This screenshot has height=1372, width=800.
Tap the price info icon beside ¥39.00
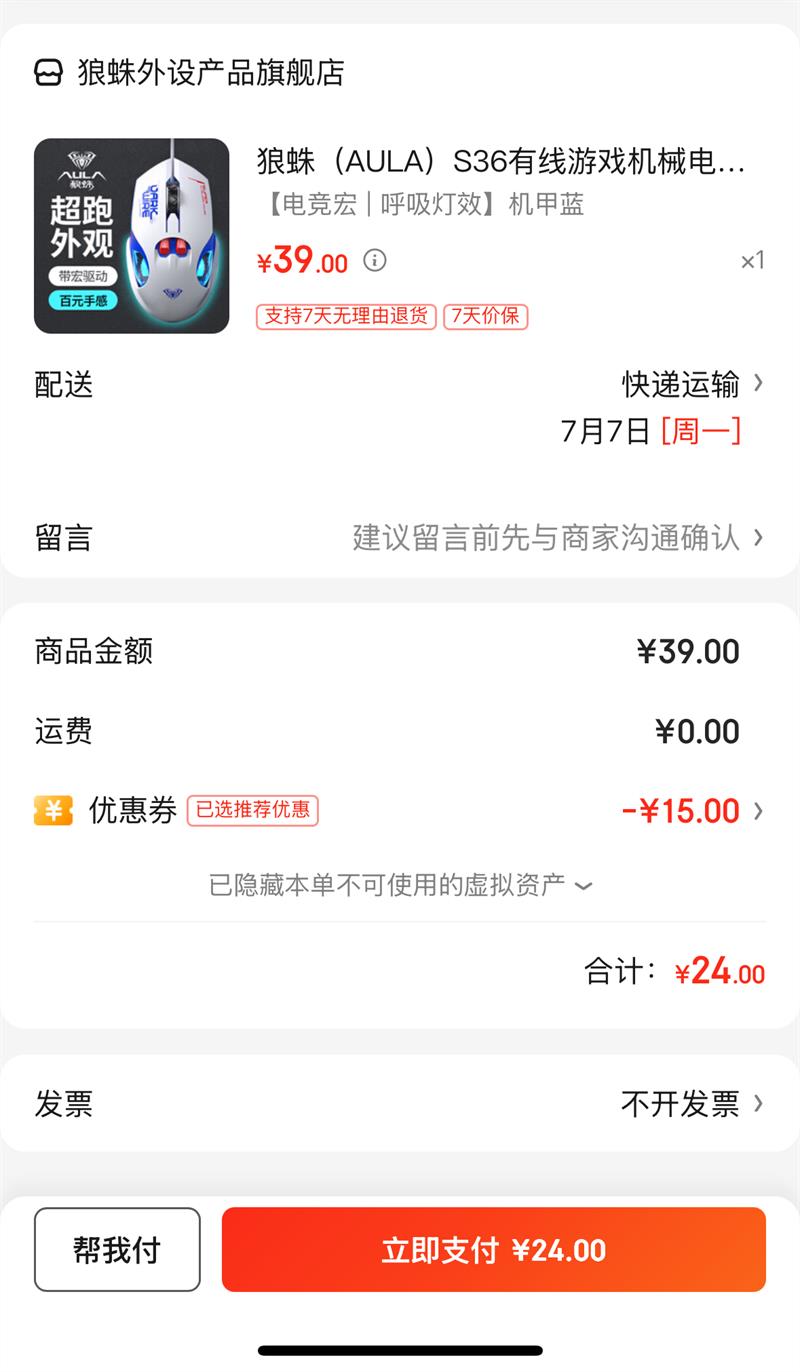374,261
